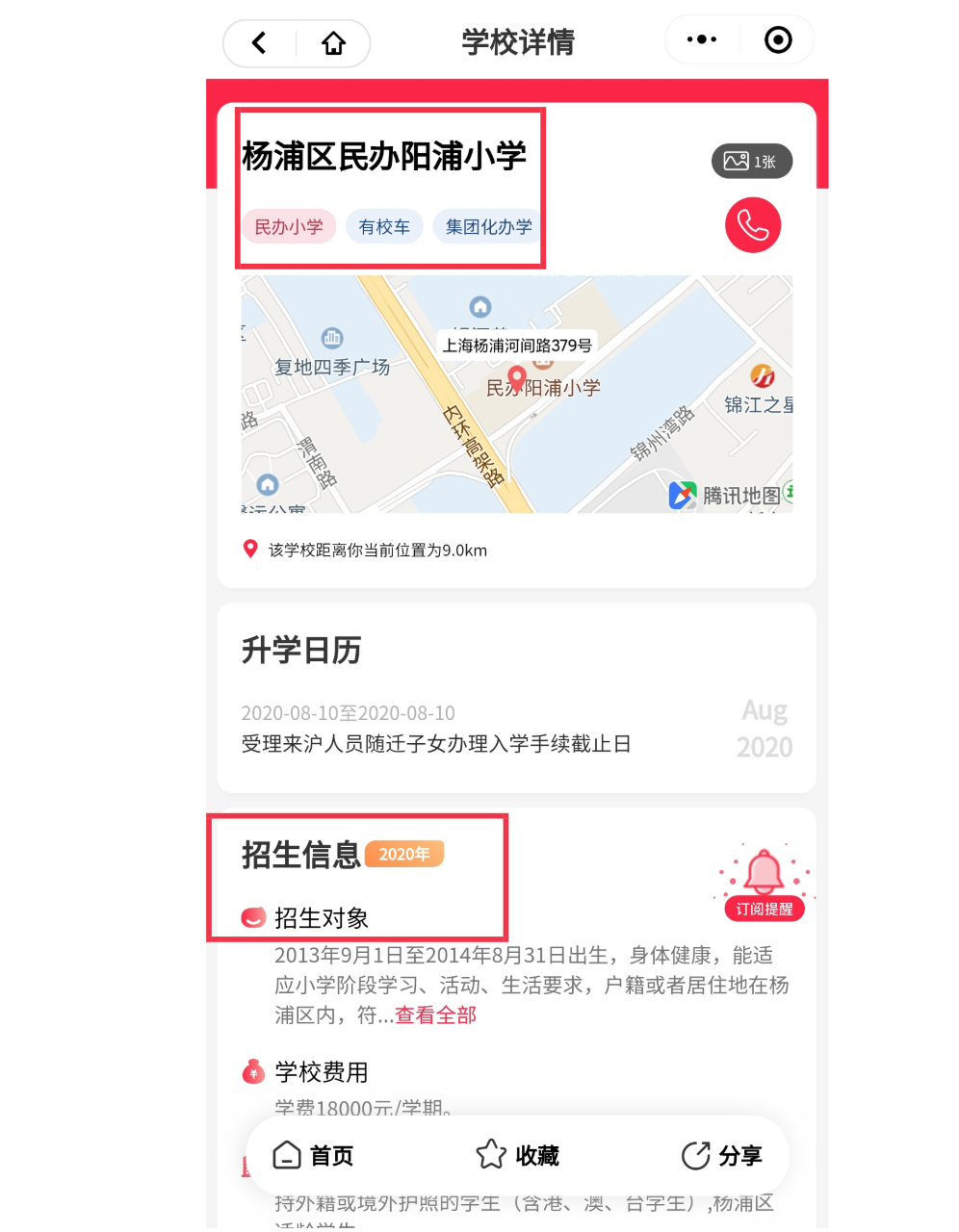Open the map showing 民办阳浦小学 location
Screen dimensions: 959x1232
(516, 395)
